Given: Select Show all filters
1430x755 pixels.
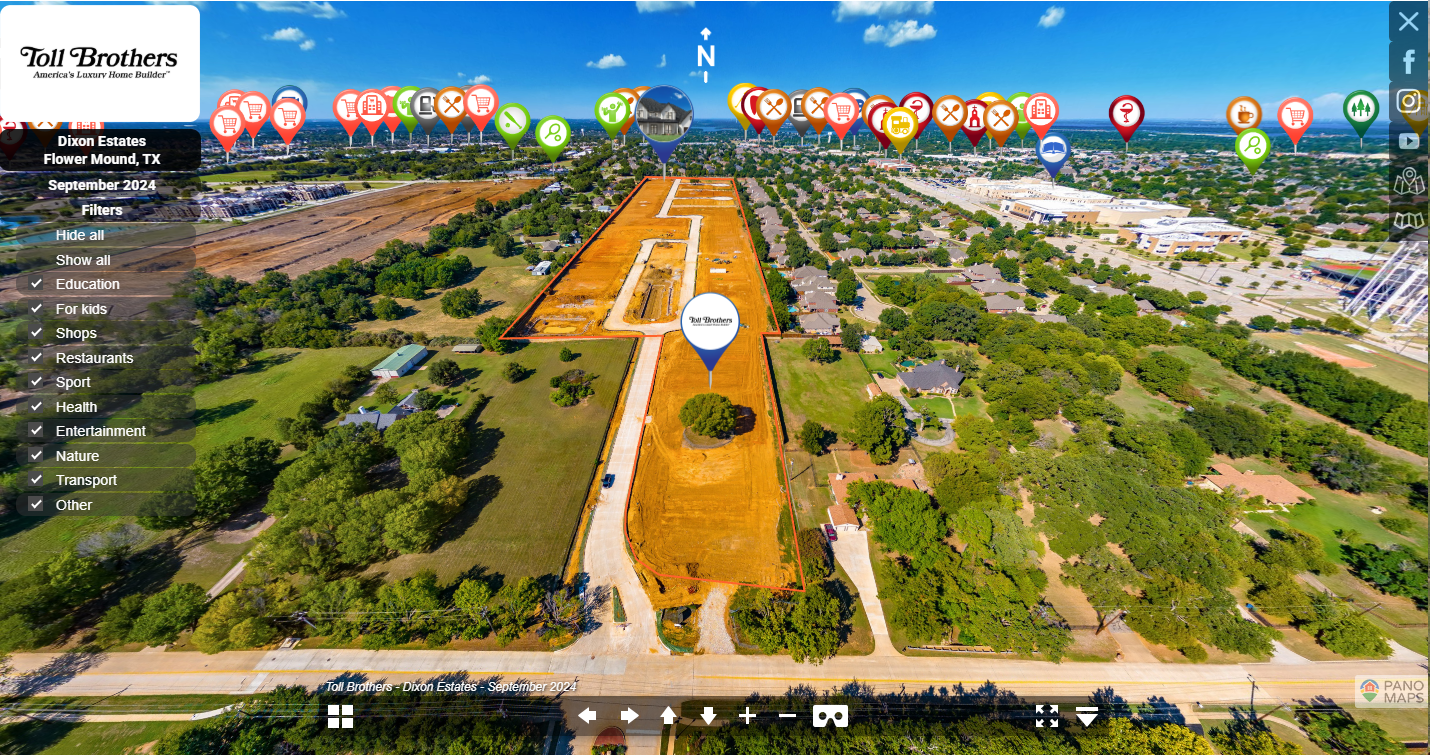Looking at the screenshot, I should 83,260.
